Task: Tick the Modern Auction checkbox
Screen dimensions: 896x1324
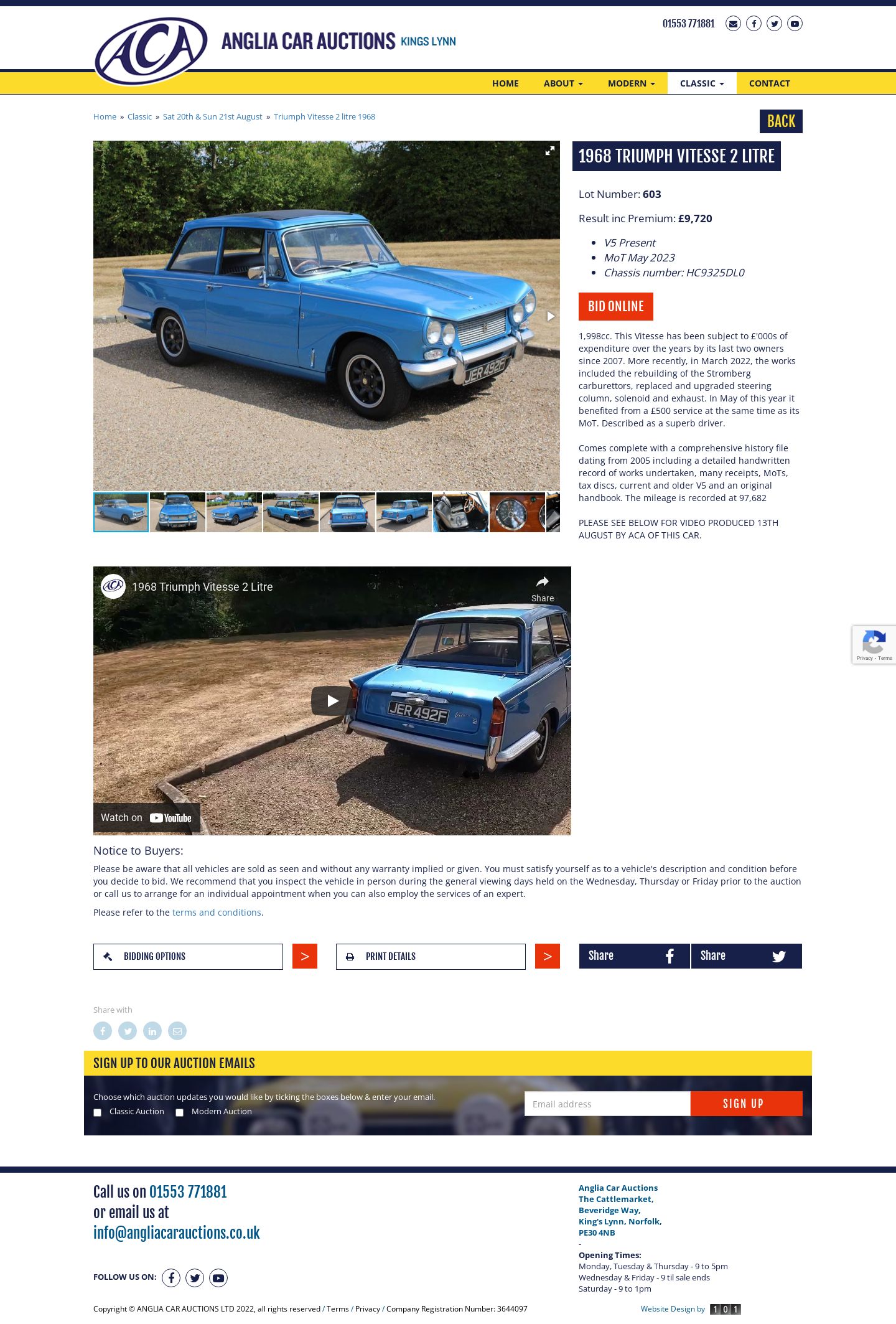Action: click(x=179, y=1112)
